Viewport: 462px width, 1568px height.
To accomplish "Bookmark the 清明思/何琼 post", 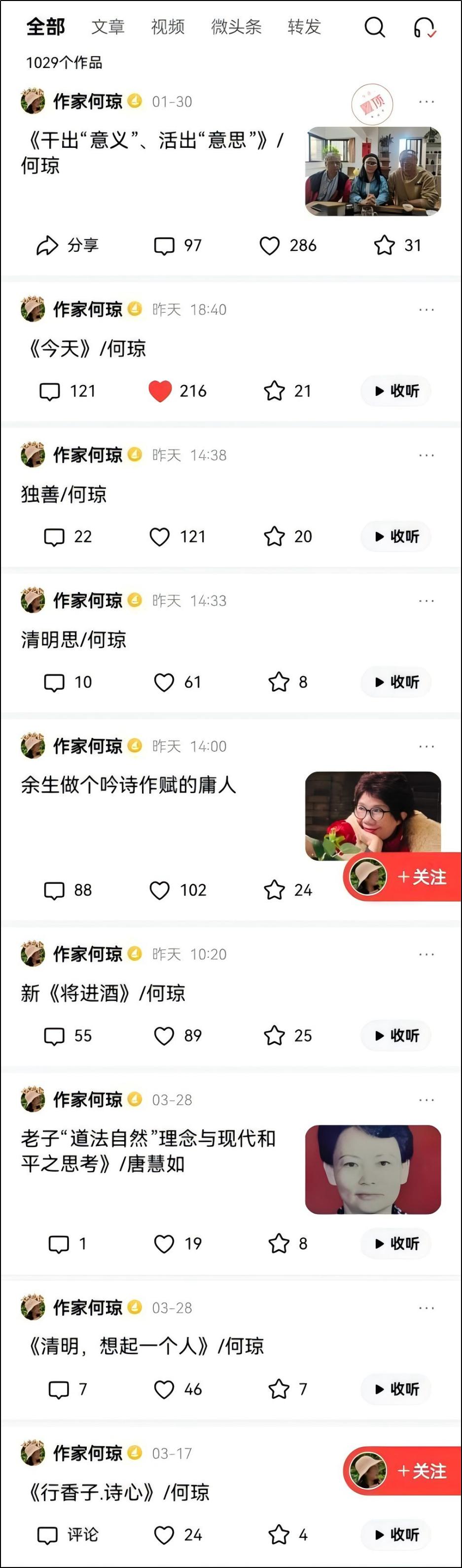I will tap(279, 682).
